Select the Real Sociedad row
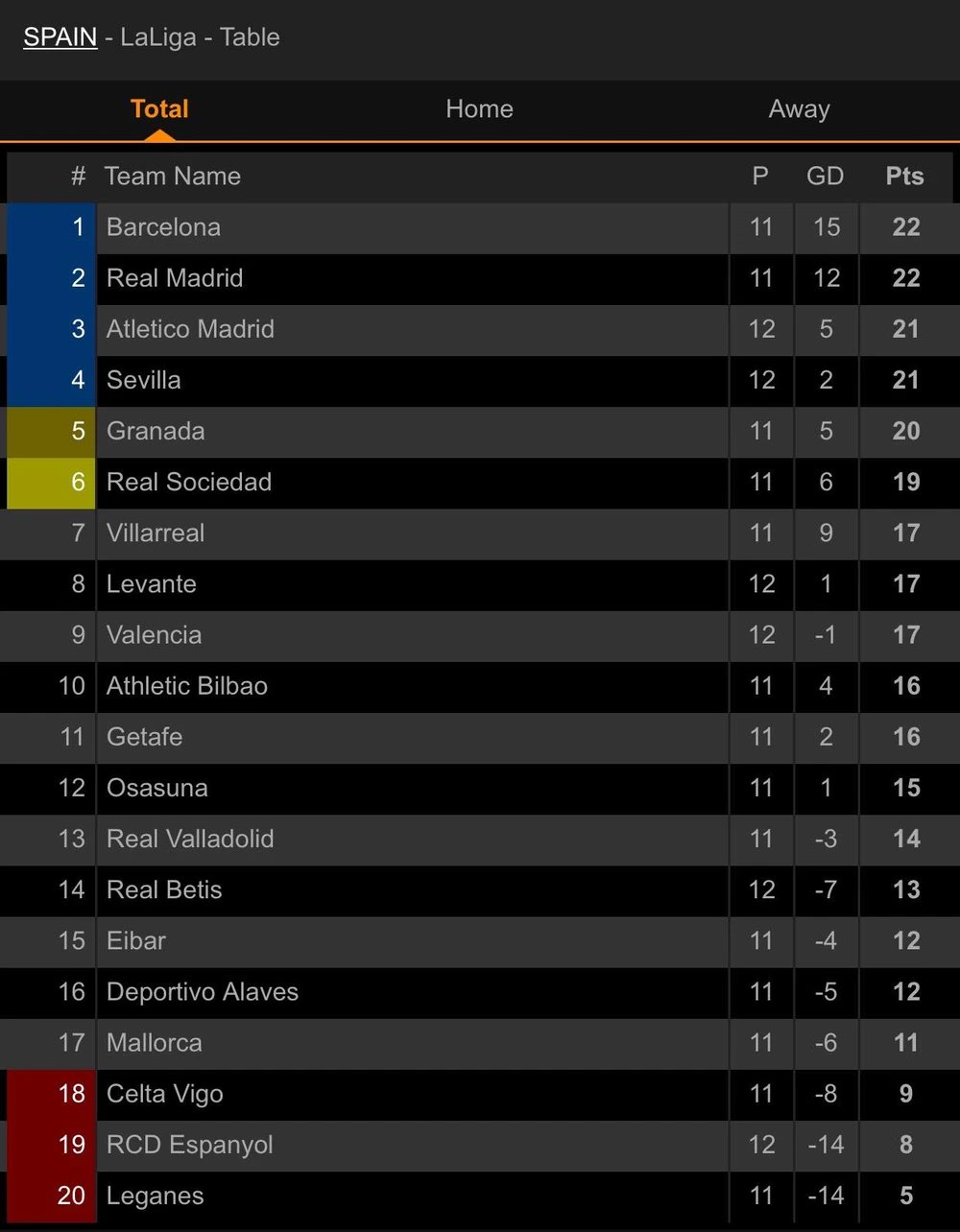This screenshot has width=960, height=1232. click(189, 482)
